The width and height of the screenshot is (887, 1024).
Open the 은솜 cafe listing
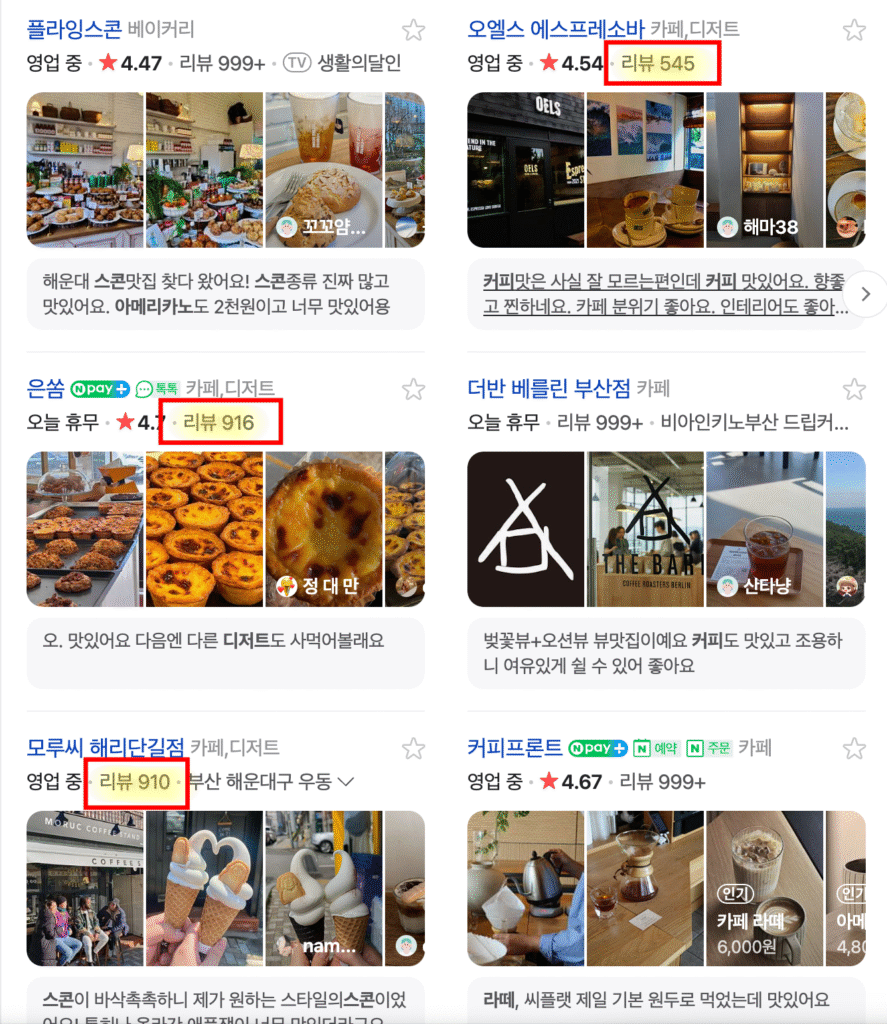[x=45, y=388]
